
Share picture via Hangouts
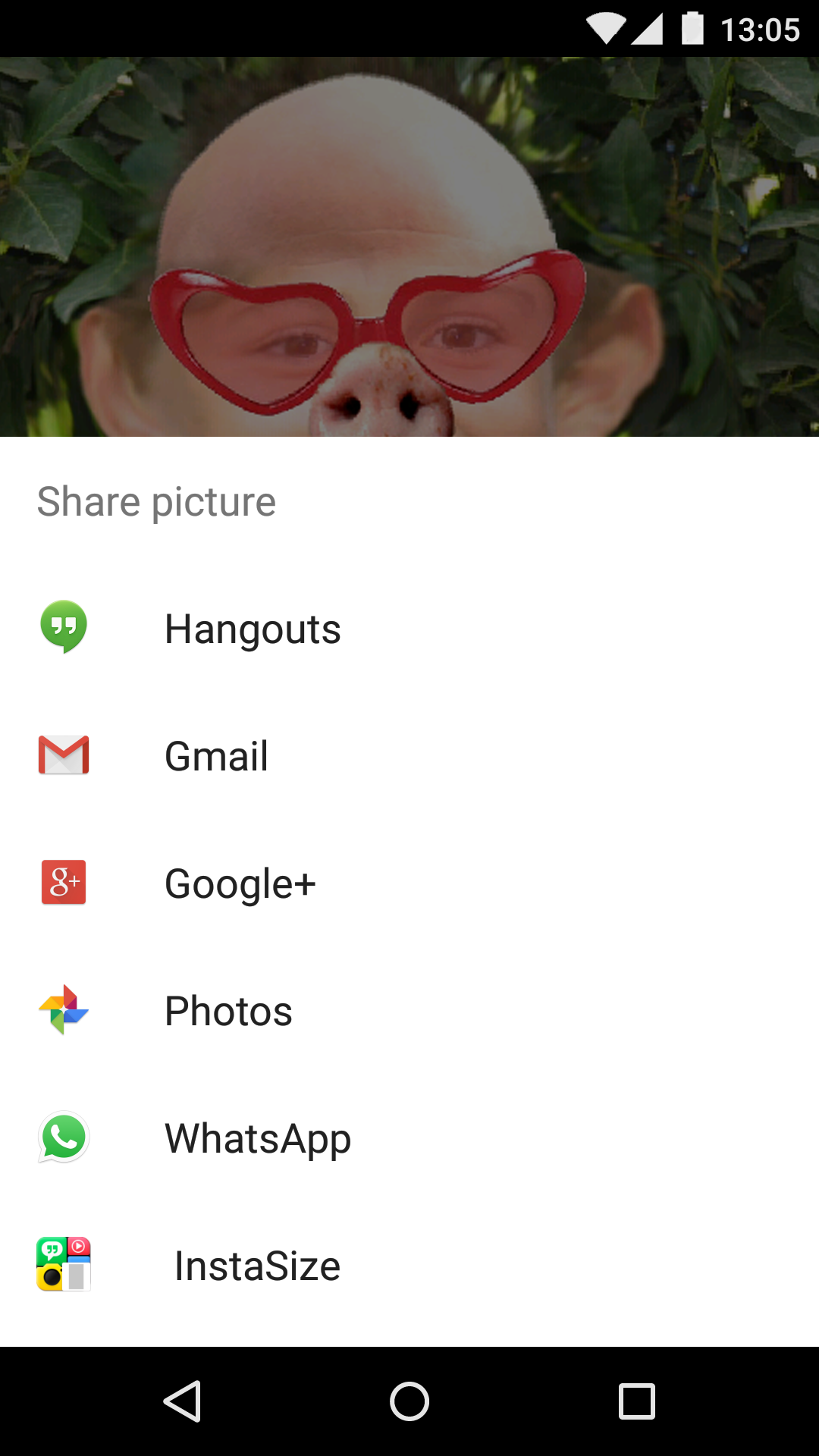tap(253, 629)
